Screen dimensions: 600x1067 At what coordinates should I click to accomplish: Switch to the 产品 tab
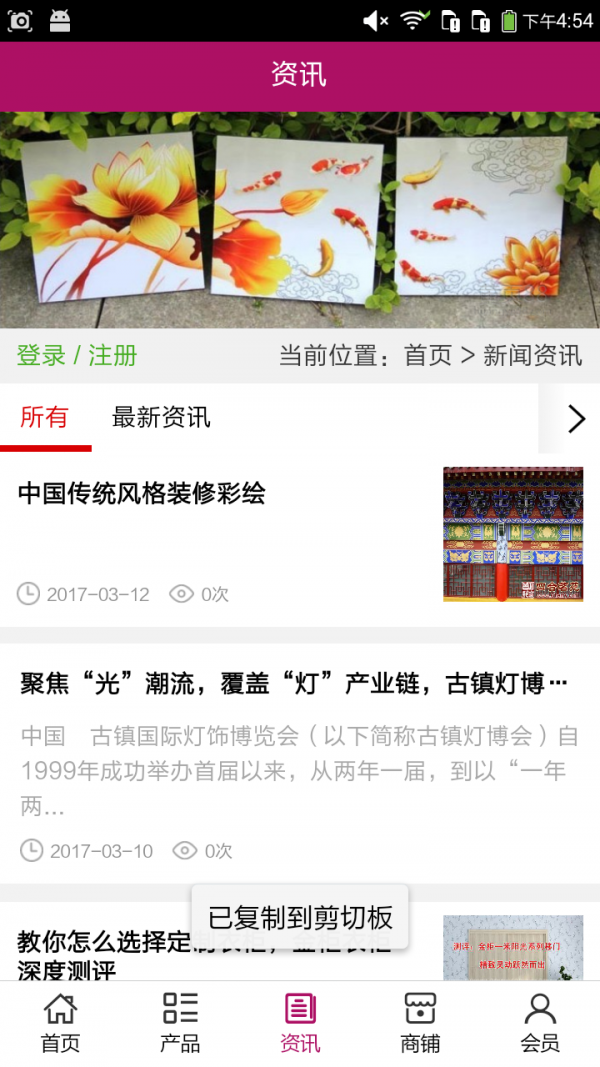pos(180,1022)
